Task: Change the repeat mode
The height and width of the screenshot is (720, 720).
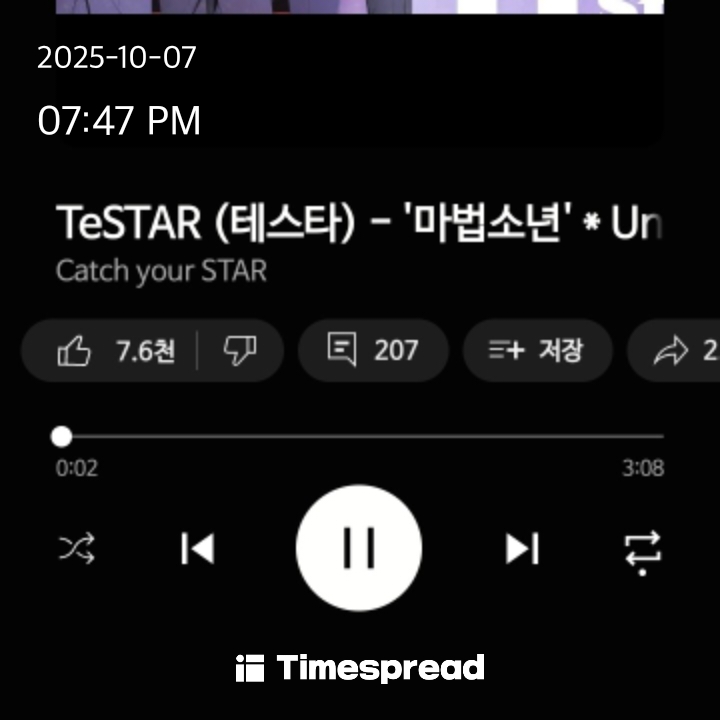Action: 642,550
